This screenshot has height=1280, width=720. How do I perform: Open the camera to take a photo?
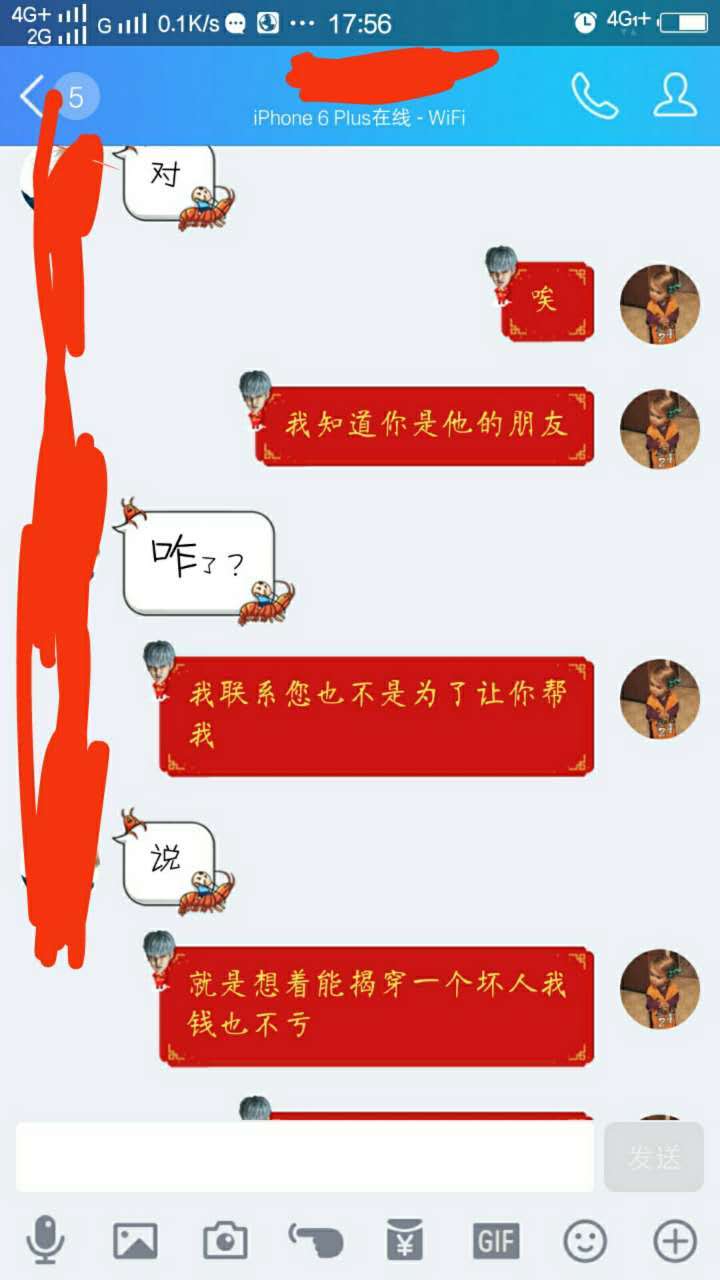[225, 1241]
